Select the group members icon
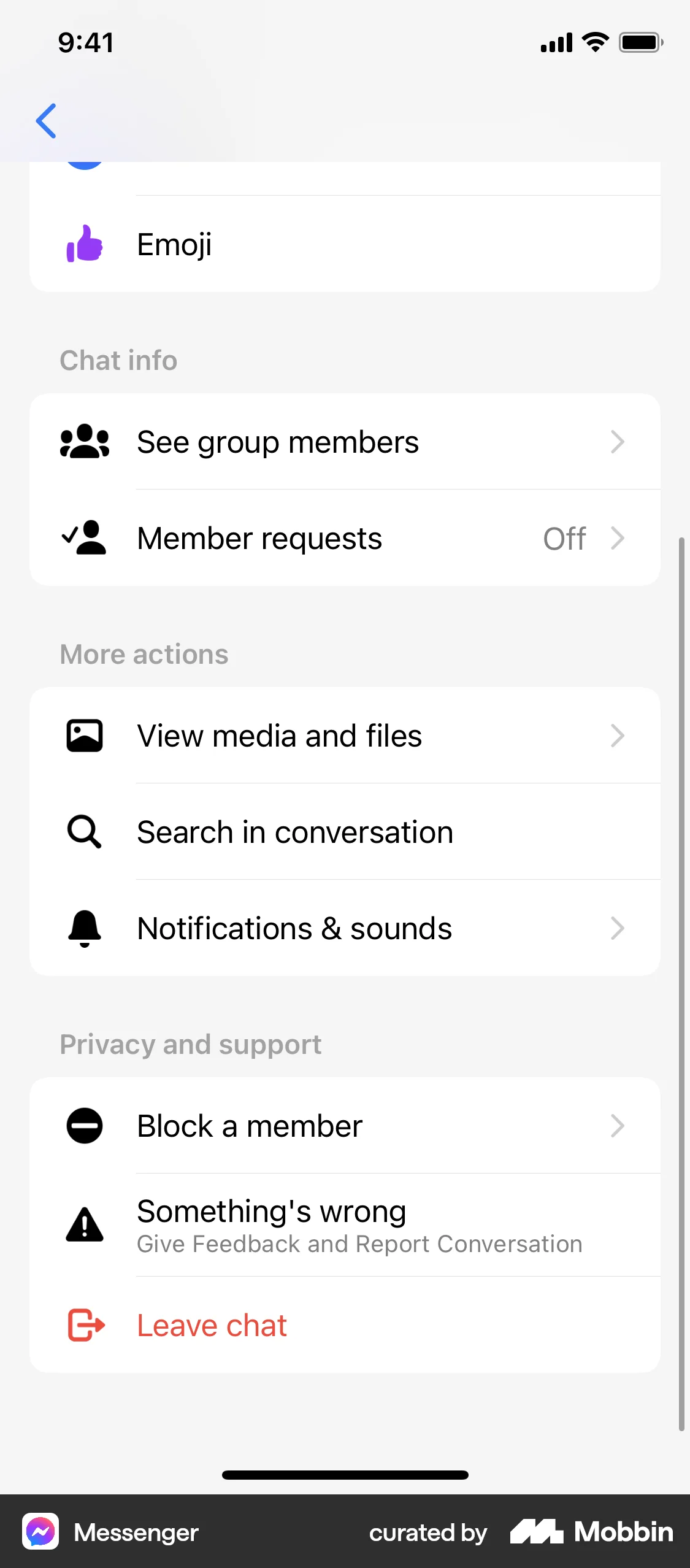 (84, 442)
